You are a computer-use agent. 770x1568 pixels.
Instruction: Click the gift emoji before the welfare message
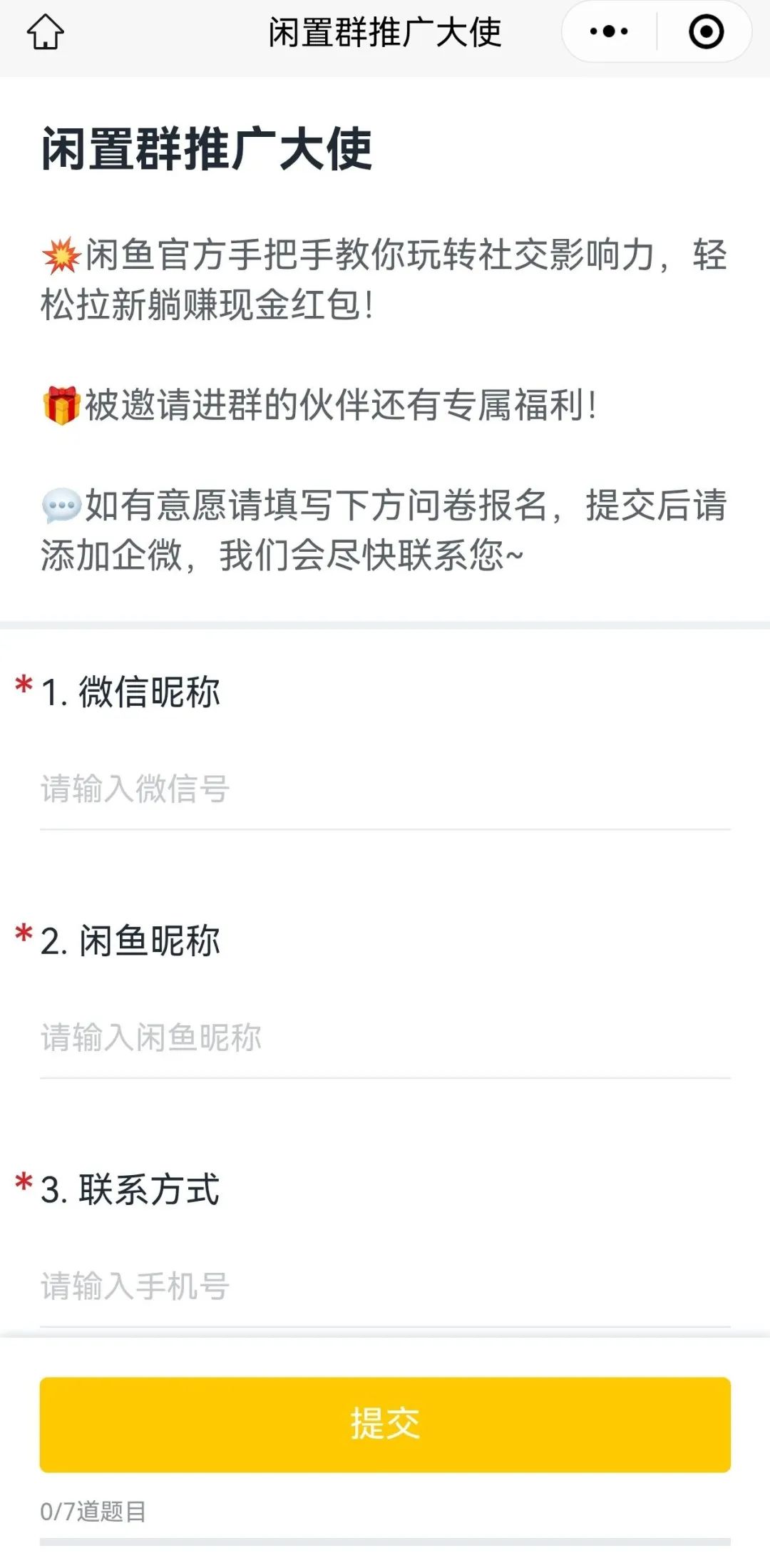point(61,404)
